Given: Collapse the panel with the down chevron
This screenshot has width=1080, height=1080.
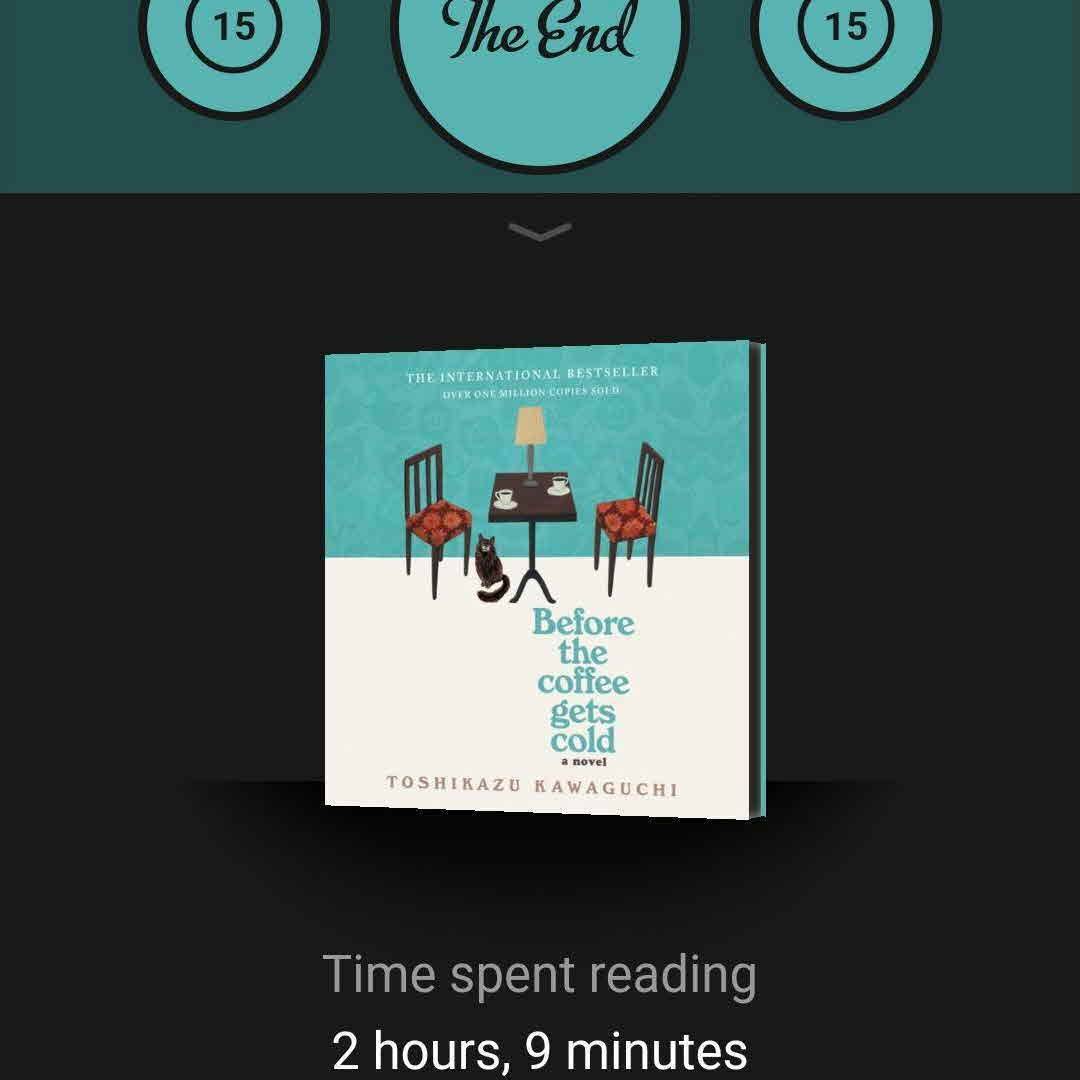Looking at the screenshot, I should pyautogui.click(x=540, y=232).
